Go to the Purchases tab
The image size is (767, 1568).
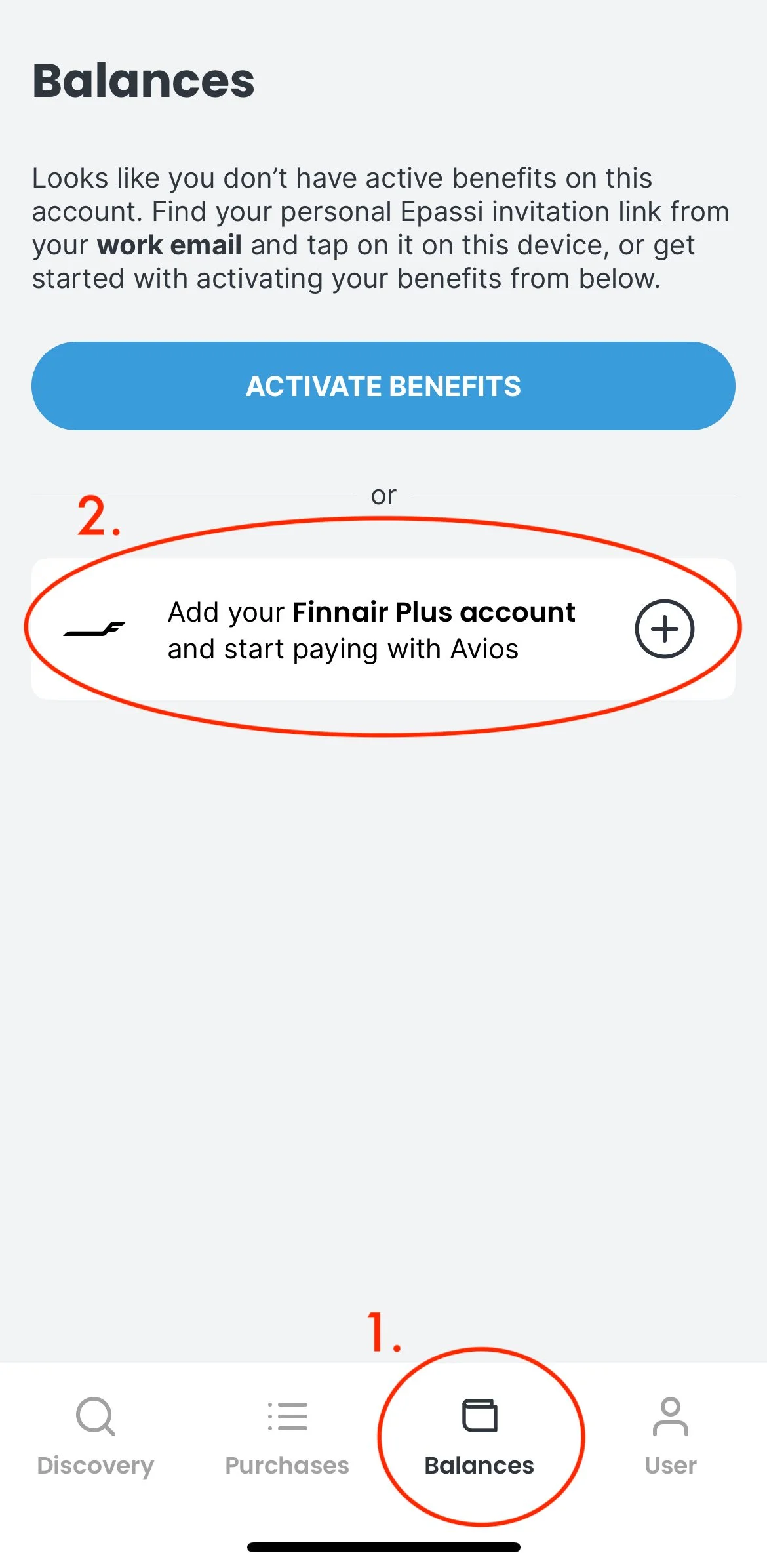pos(287,1436)
